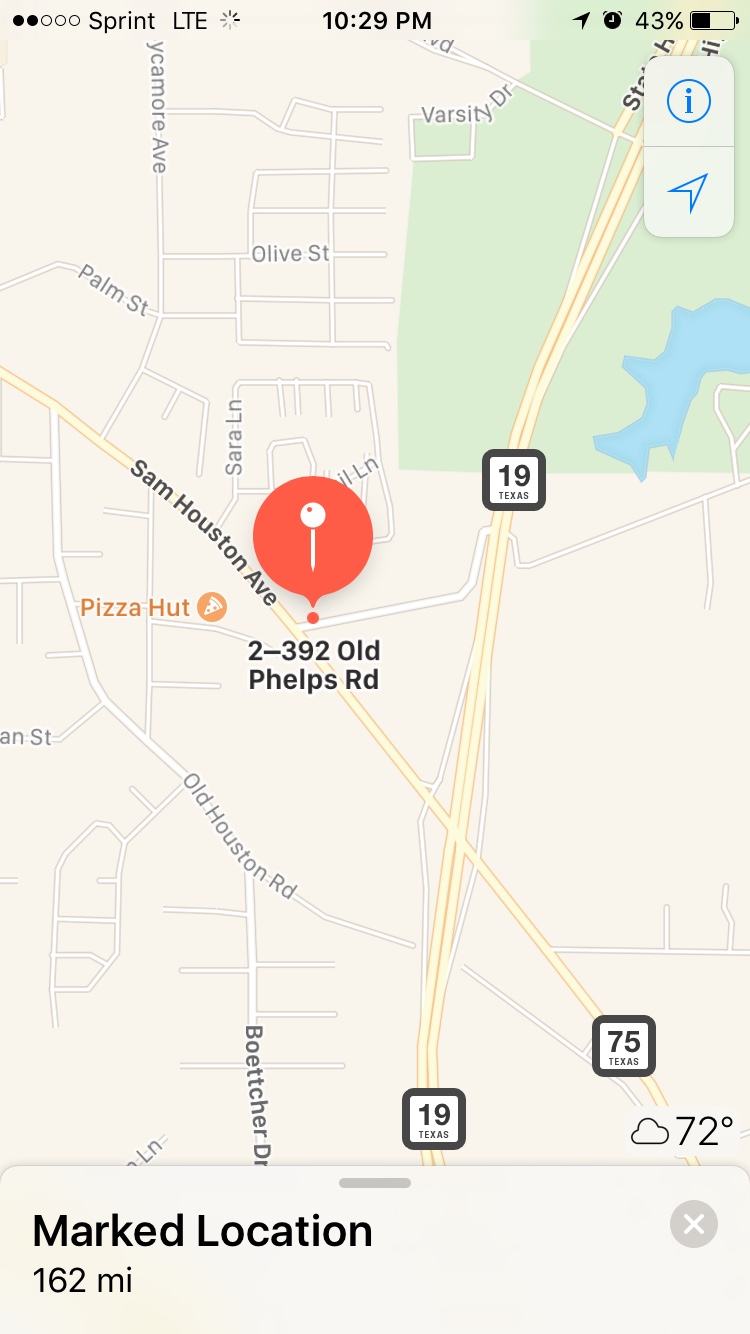
Task: Open the Pizza Hut place marker
Action: click(x=211, y=606)
